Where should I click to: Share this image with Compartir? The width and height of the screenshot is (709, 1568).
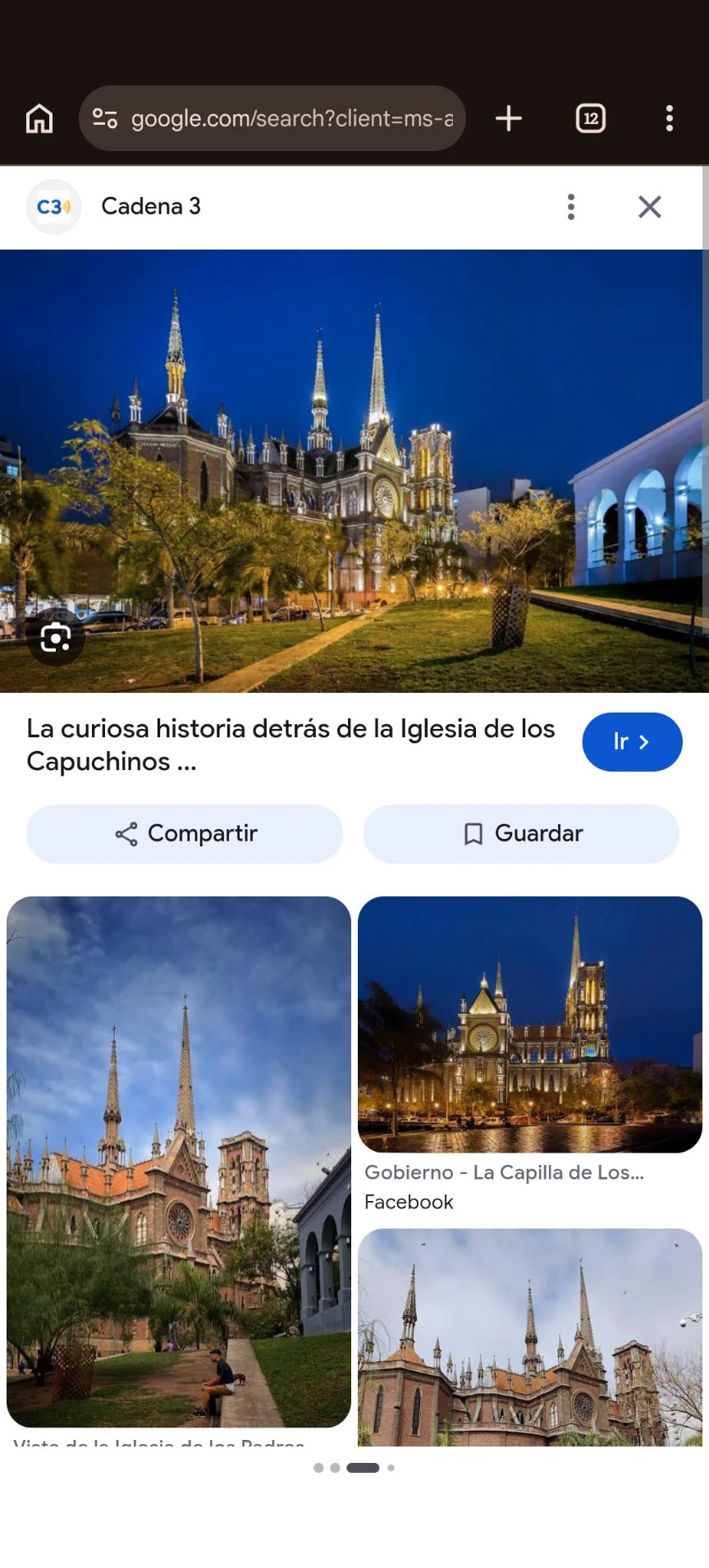[x=185, y=834]
